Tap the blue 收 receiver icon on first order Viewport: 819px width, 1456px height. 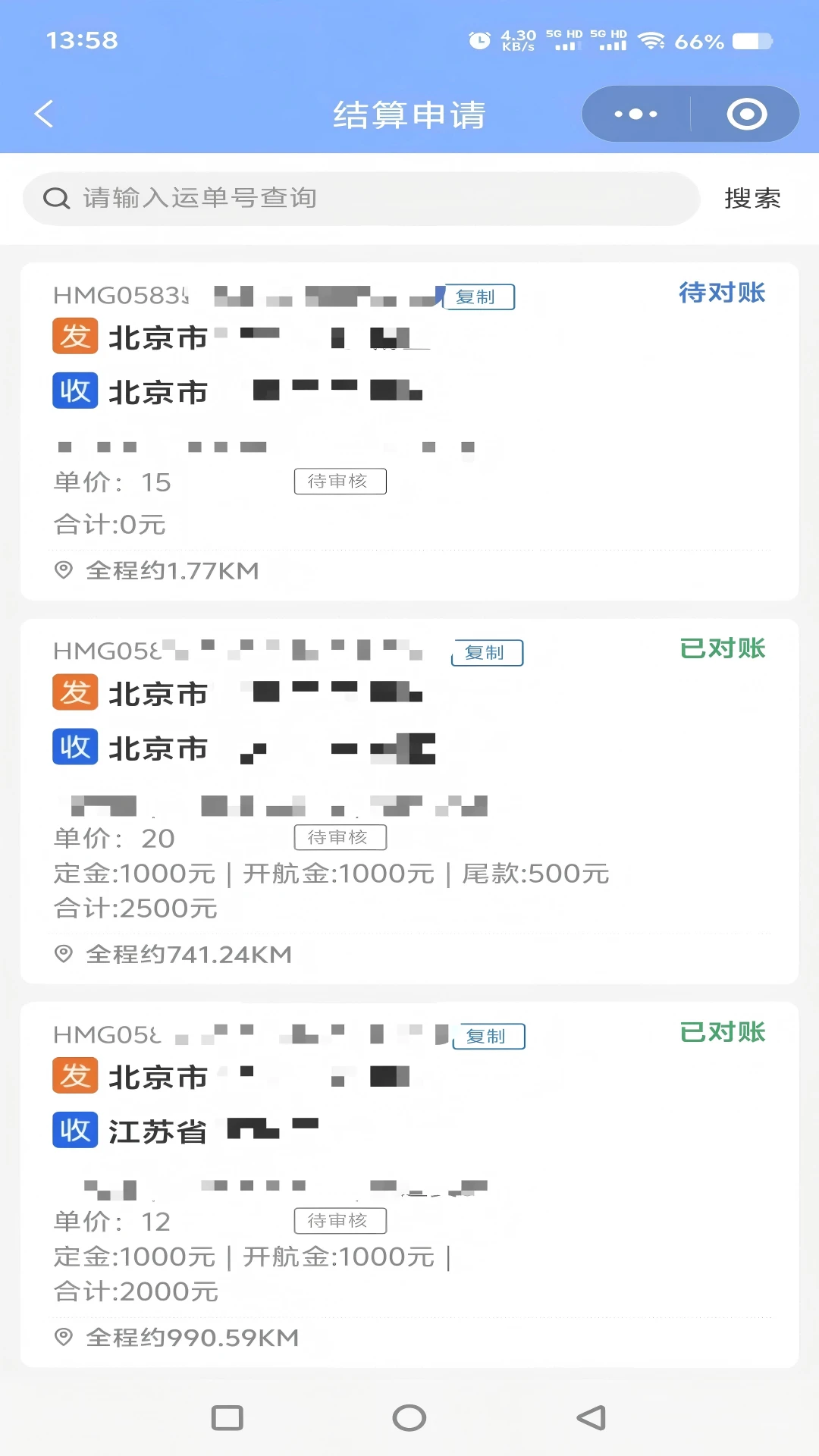click(x=74, y=390)
